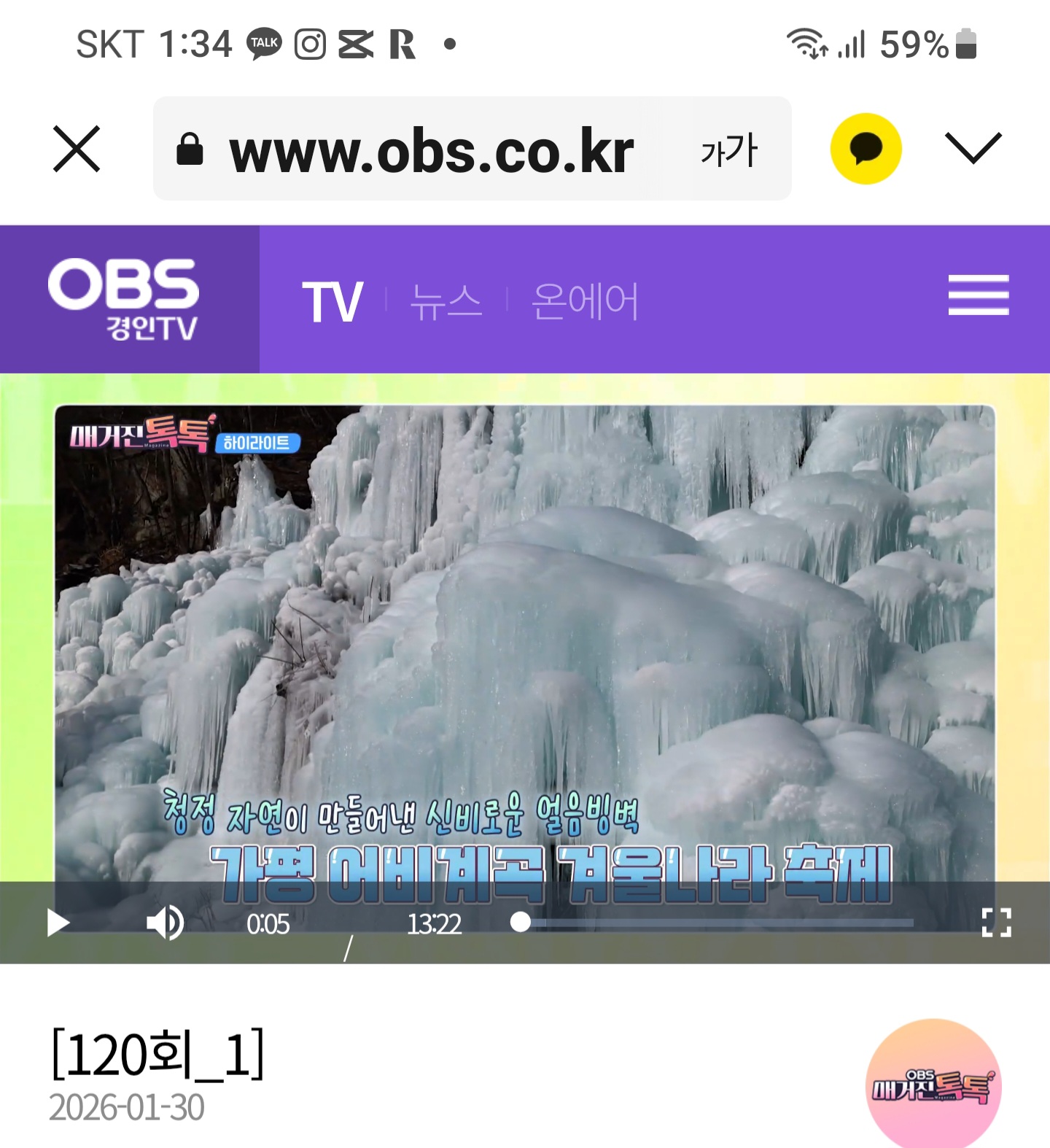Open the hamburger menu
The width and height of the screenshot is (1050, 1148).
(978, 295)
